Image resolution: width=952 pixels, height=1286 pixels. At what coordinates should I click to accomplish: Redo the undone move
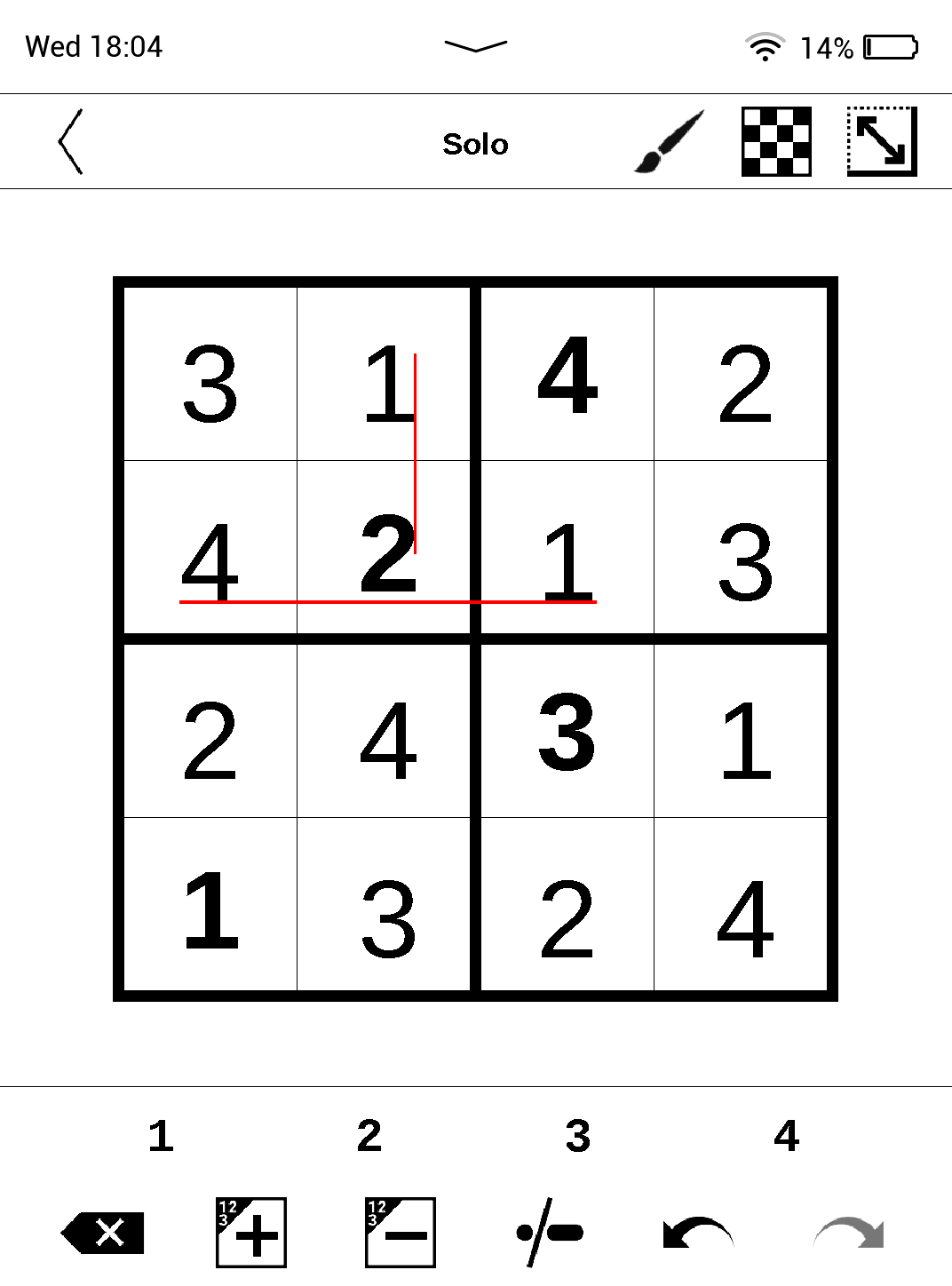848,1233
